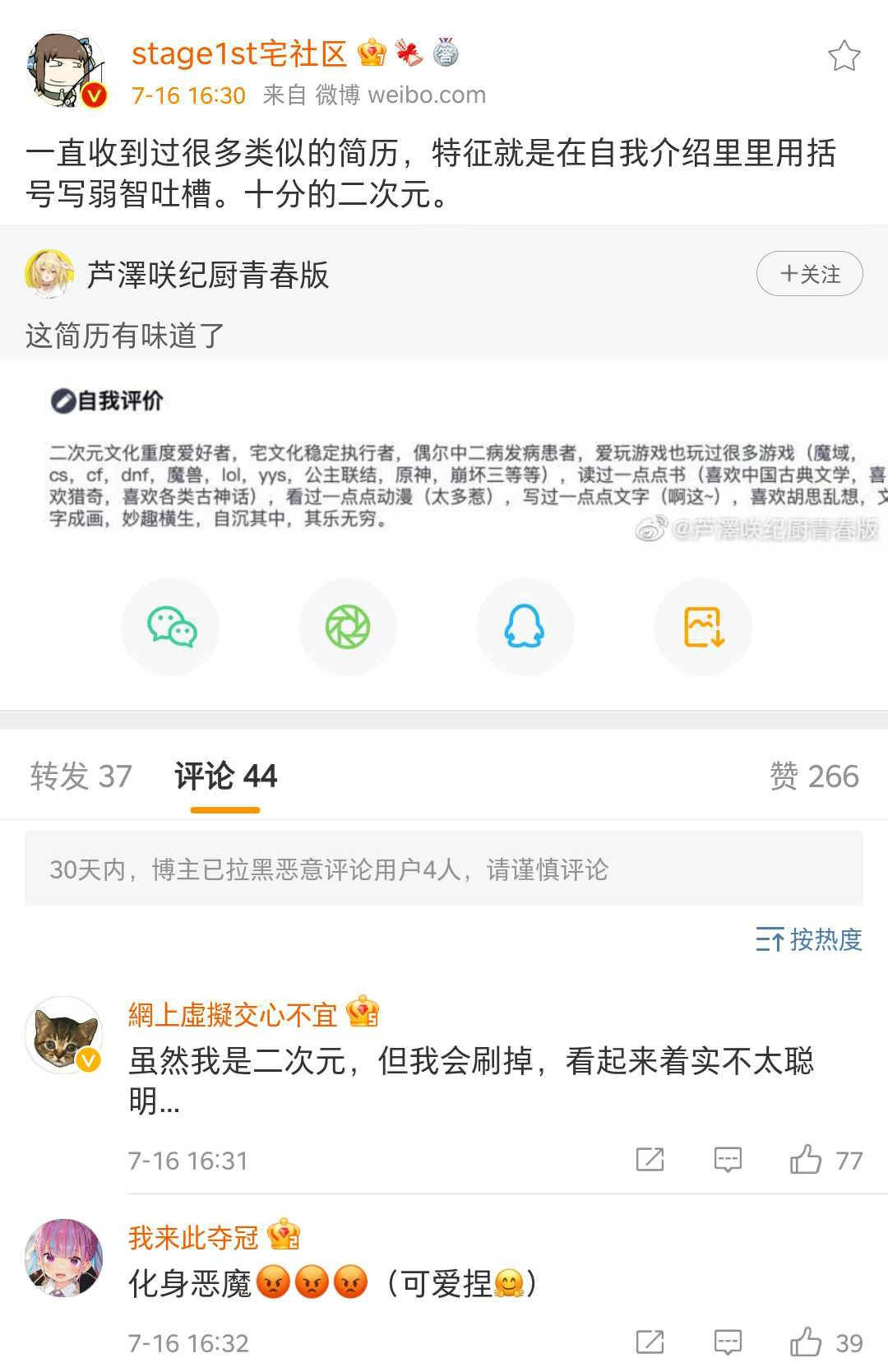Repost the comment by 網上虚擬交心不宜
Image resolution: width=888 pixels, height=1372 pixels.
point(650,1160)
